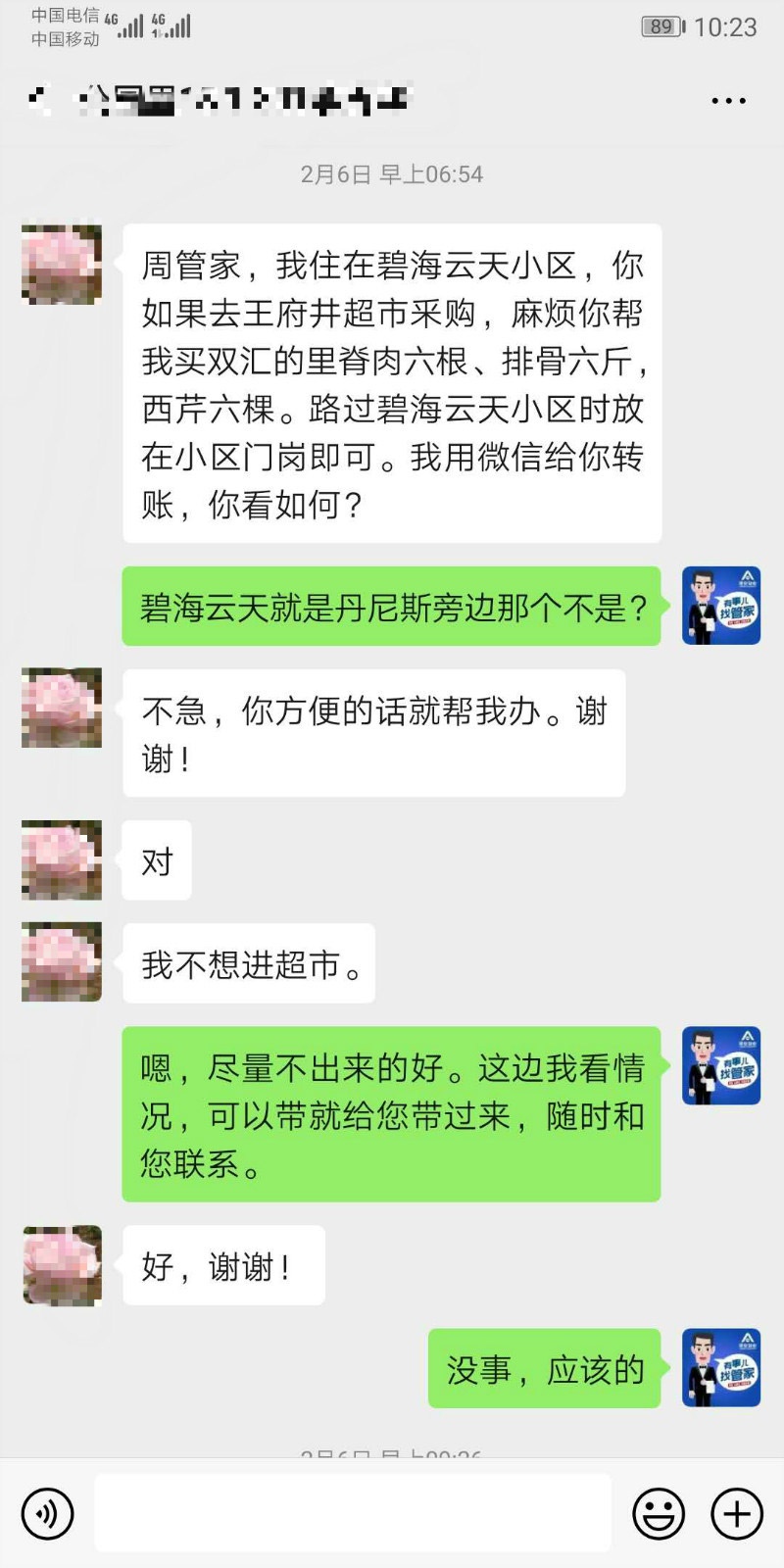This screenshot has width=784, height=1568.
Task: Open the emoji sticker panel
Action: [659, 1513]
